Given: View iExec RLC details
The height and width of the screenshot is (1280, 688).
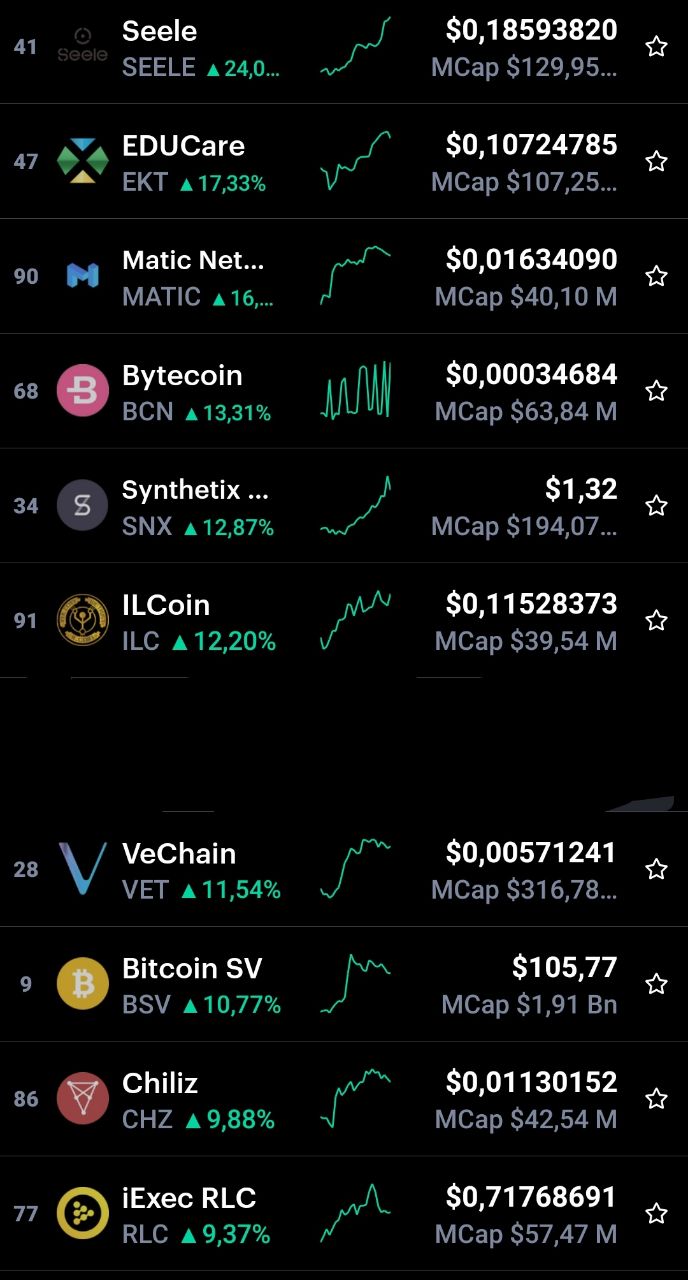Looking at the screenshot, I should click(x=344, y=1214).
